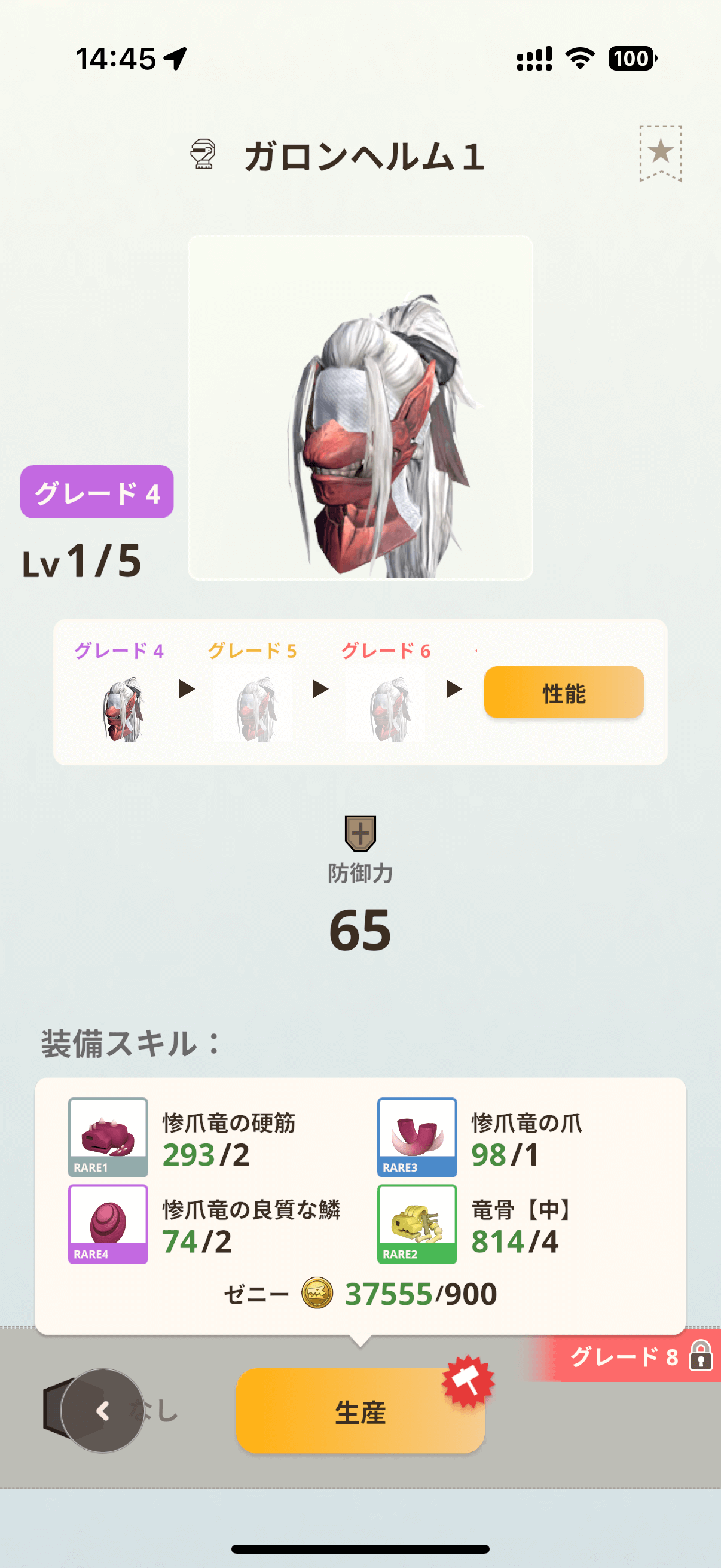Open material 竜骨【中】
This screenshot has height=1568, width=721.
(x=417, y=1224)
